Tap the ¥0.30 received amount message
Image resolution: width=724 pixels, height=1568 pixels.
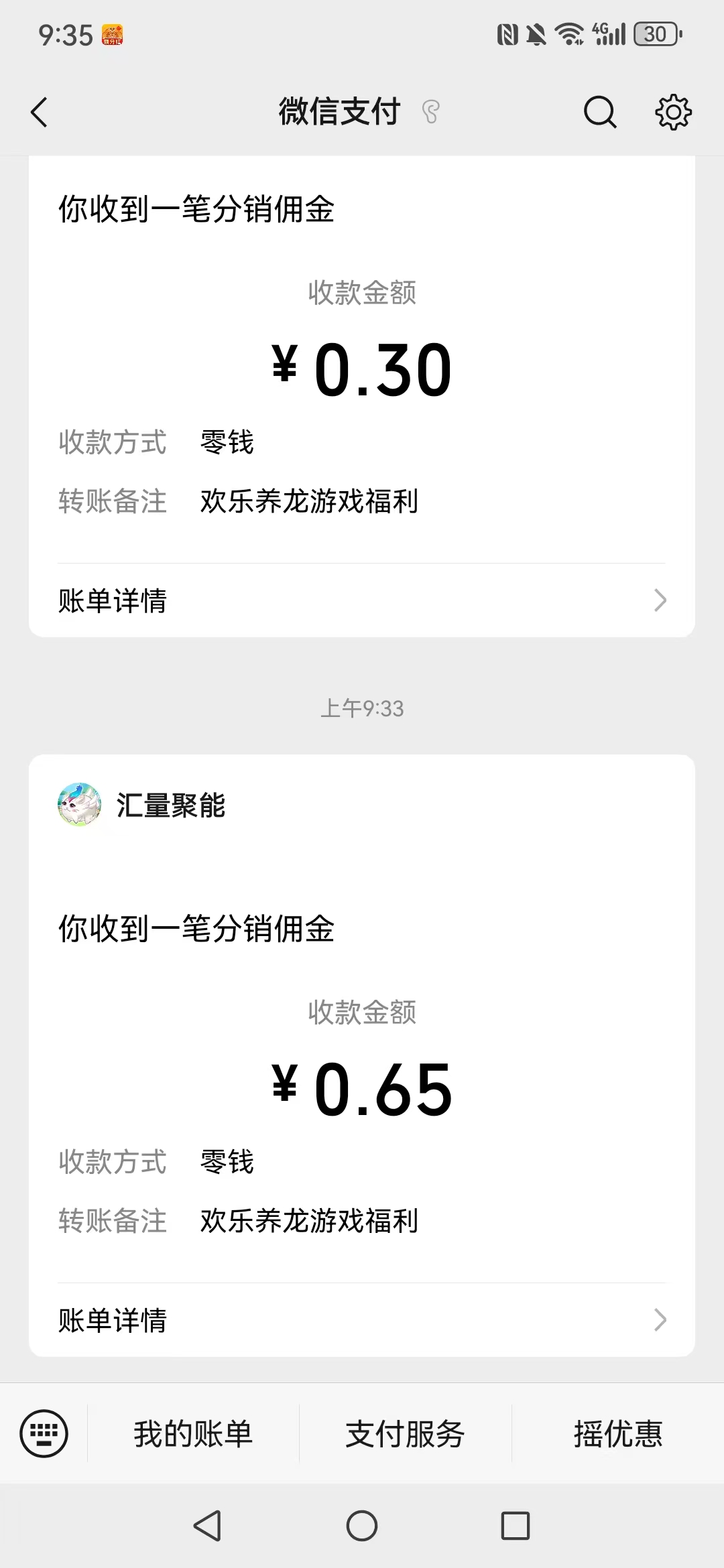point(362,367)
